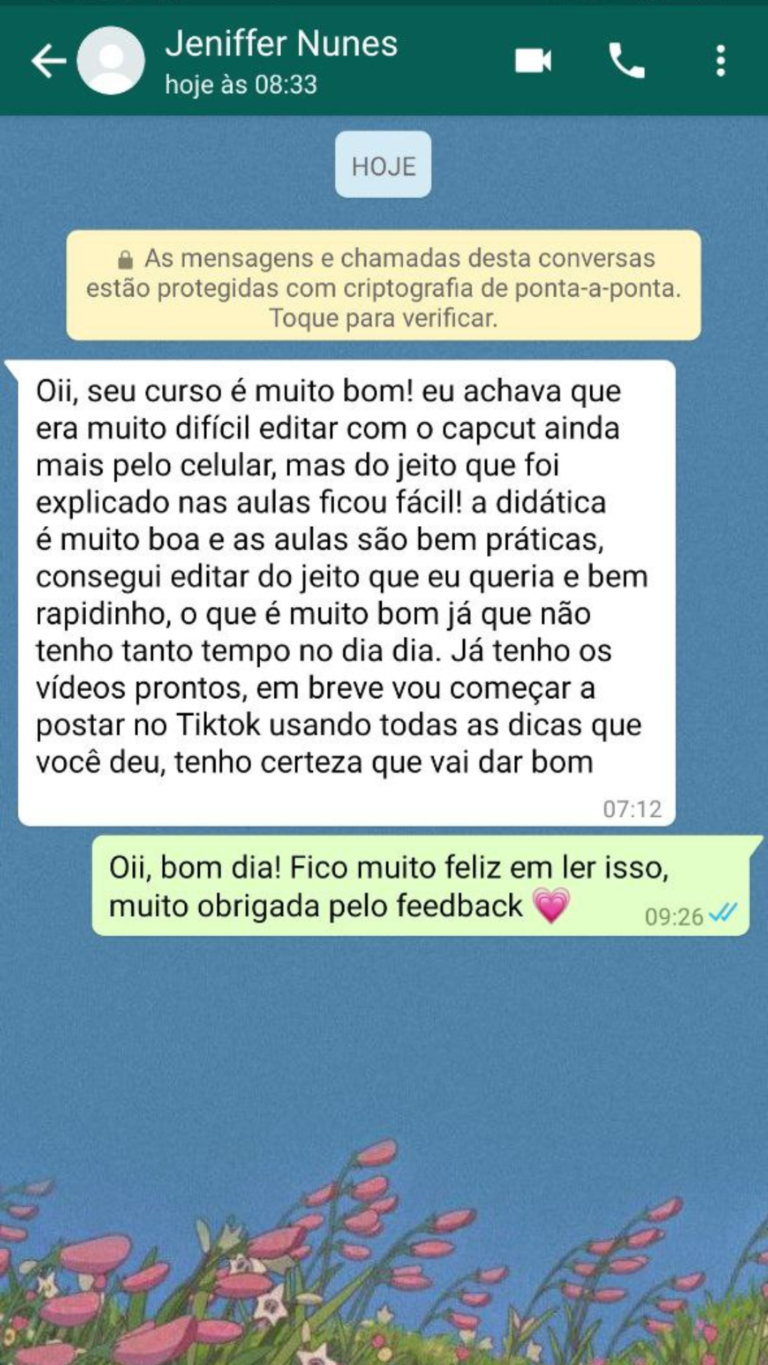Open the three-dot overflow menu

(720, 61)
